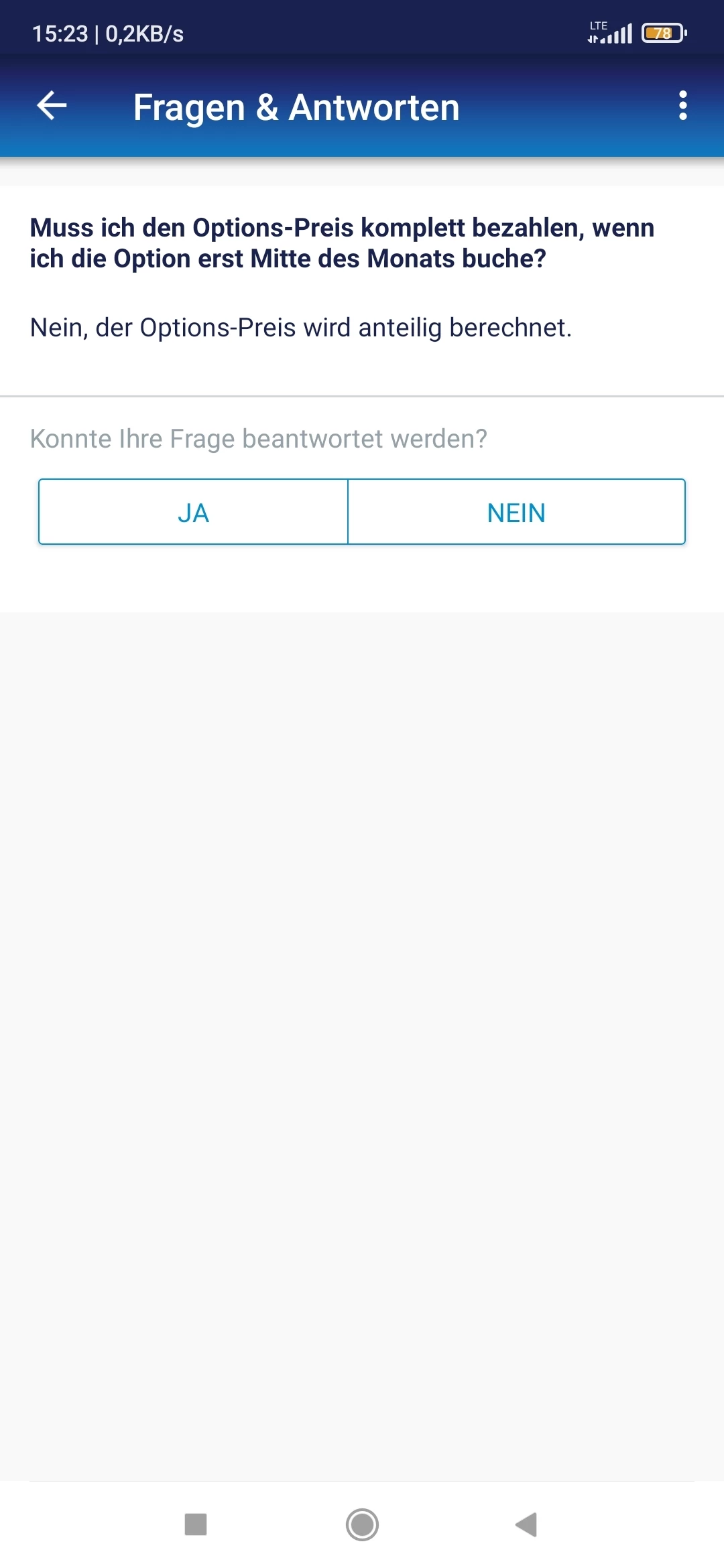Open the three-dot overflow menu
Screen dimensions: 724x1568
682,106
